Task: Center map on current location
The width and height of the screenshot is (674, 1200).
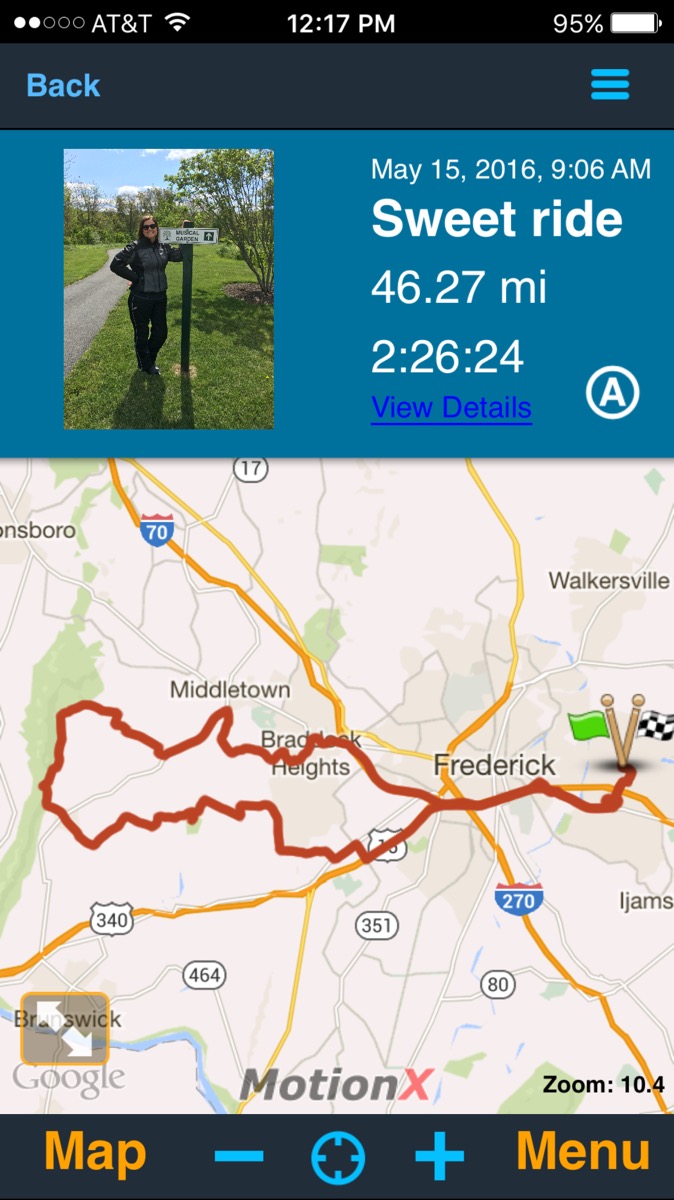Action: 338,1157
